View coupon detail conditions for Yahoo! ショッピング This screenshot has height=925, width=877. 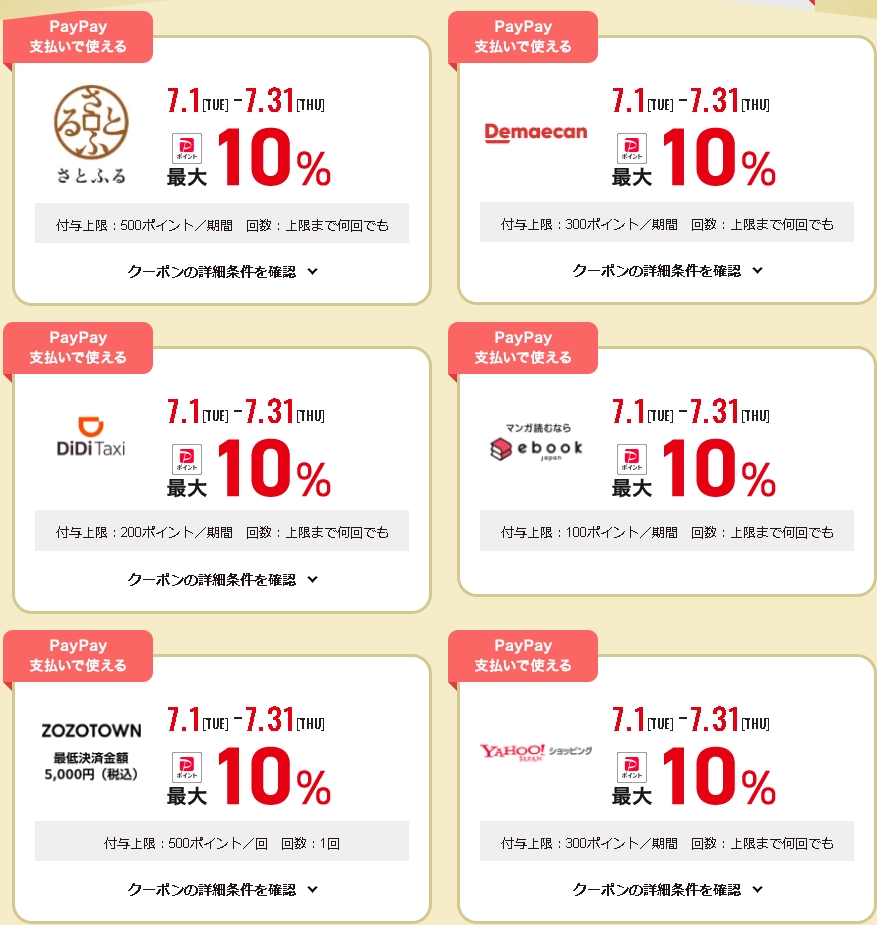coord(667,889)
